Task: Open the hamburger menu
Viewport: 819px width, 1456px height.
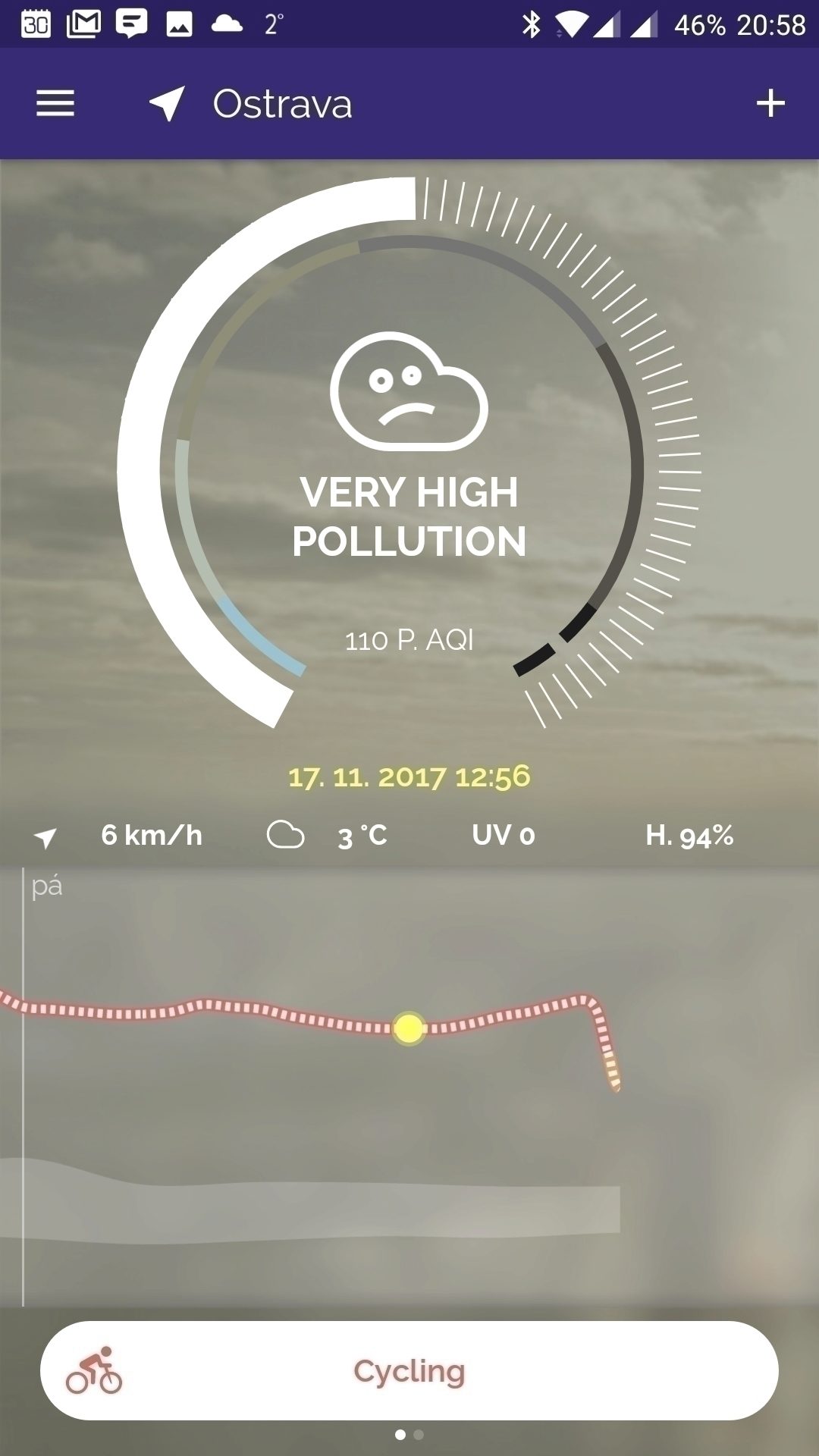Action: point(55,103)
